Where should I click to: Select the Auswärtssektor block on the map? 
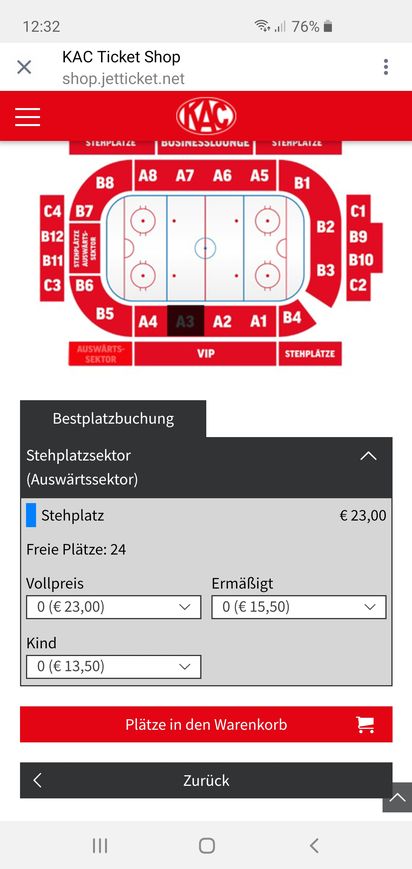100,354
